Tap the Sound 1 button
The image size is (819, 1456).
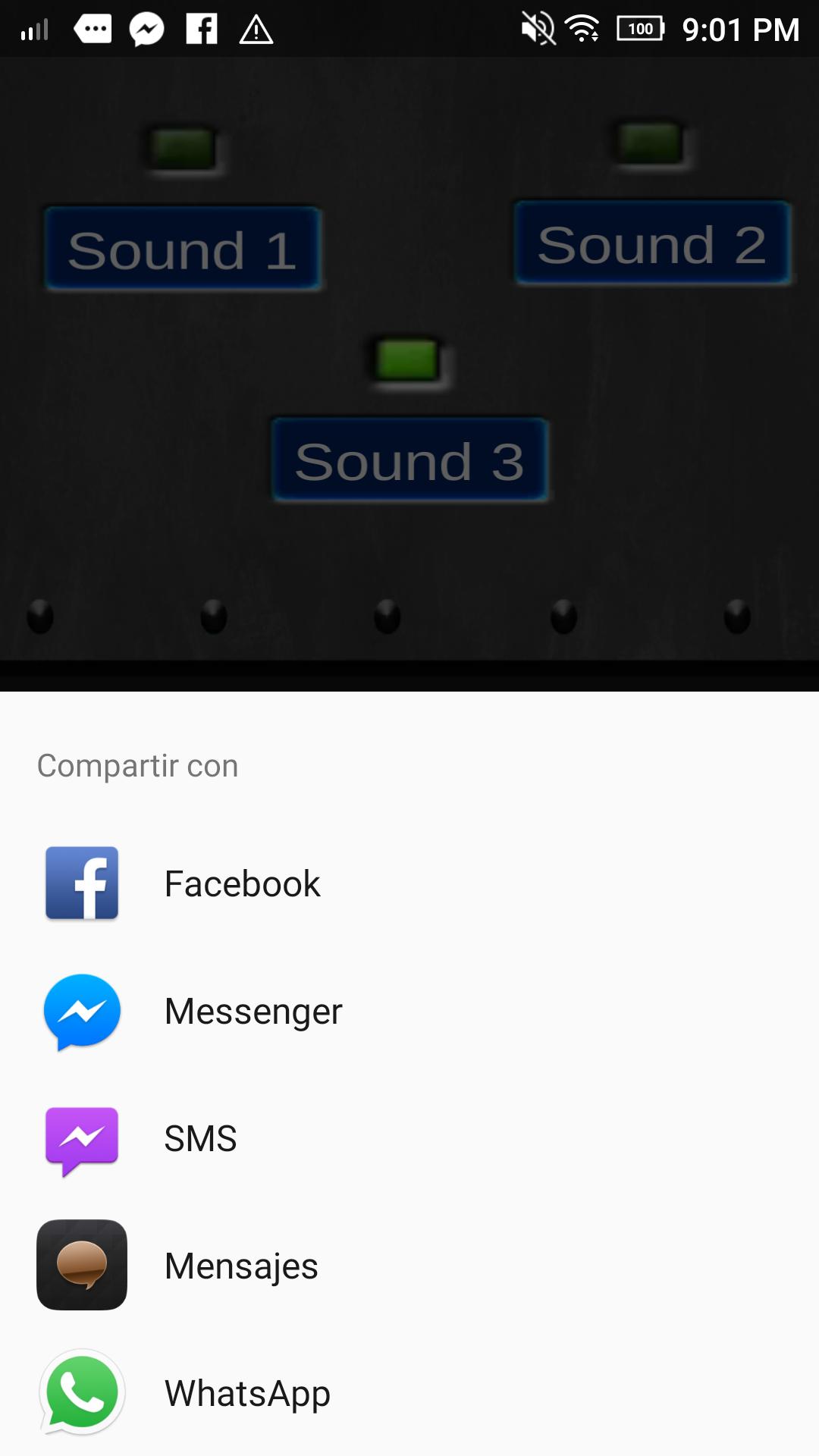coord(182,249)
